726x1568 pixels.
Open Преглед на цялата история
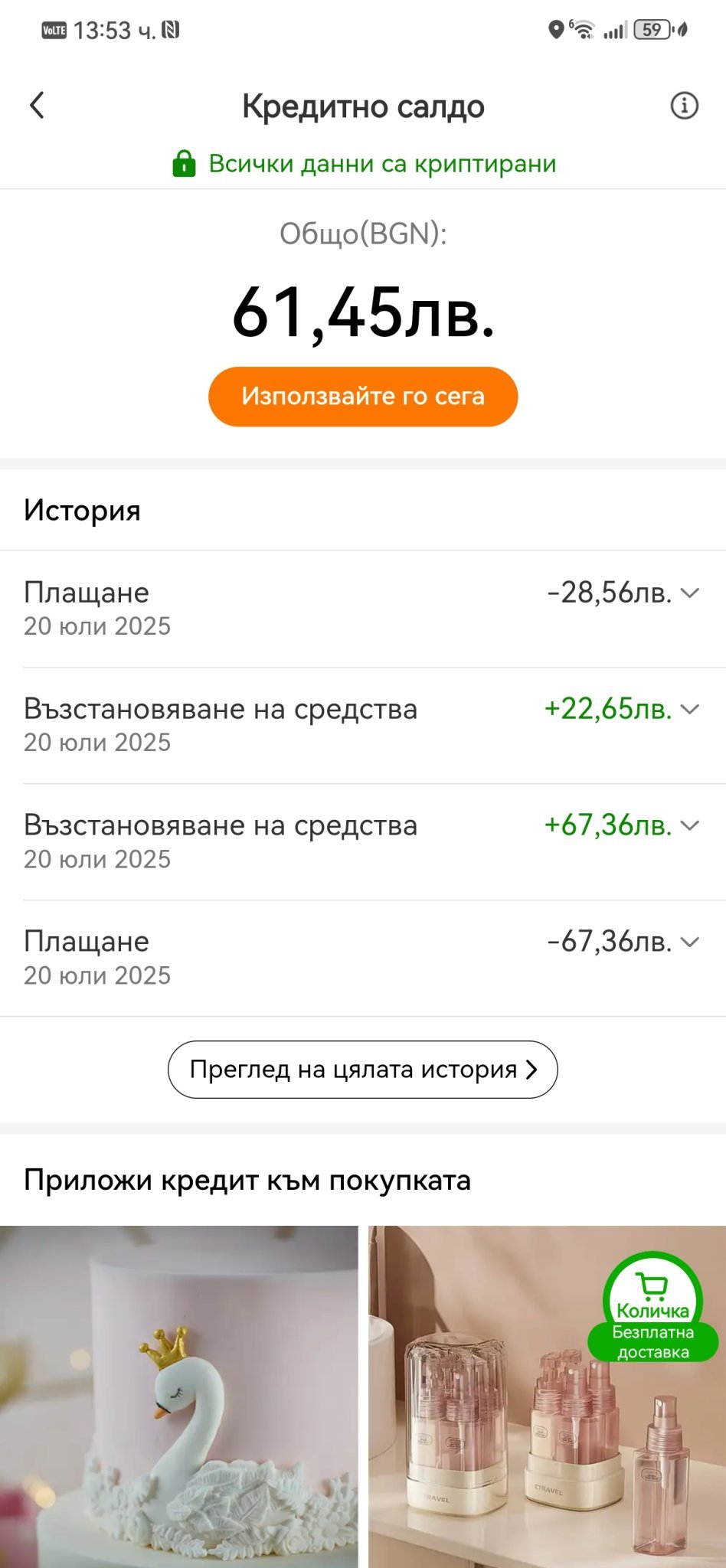tap(363, 1070)
